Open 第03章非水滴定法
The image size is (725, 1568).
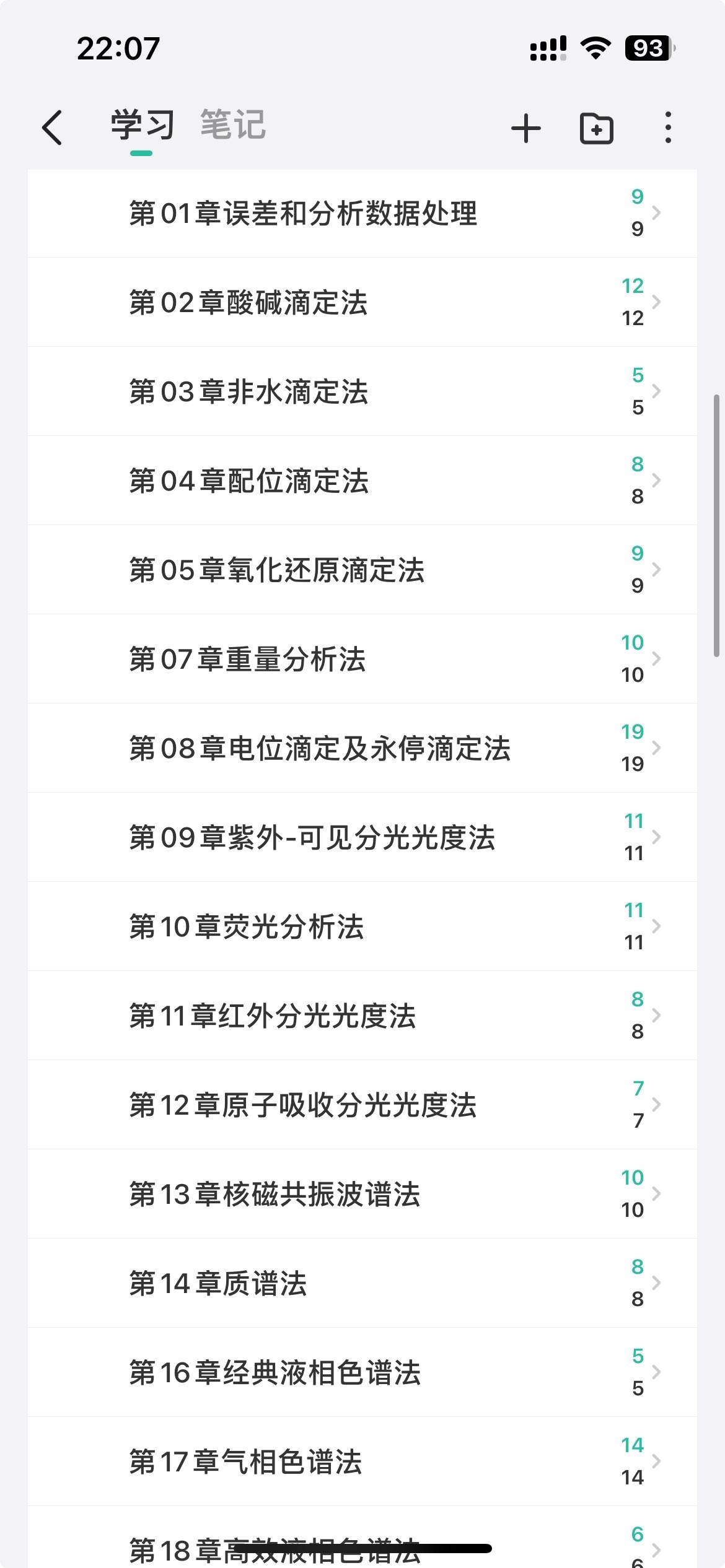(x=362, y=391)
